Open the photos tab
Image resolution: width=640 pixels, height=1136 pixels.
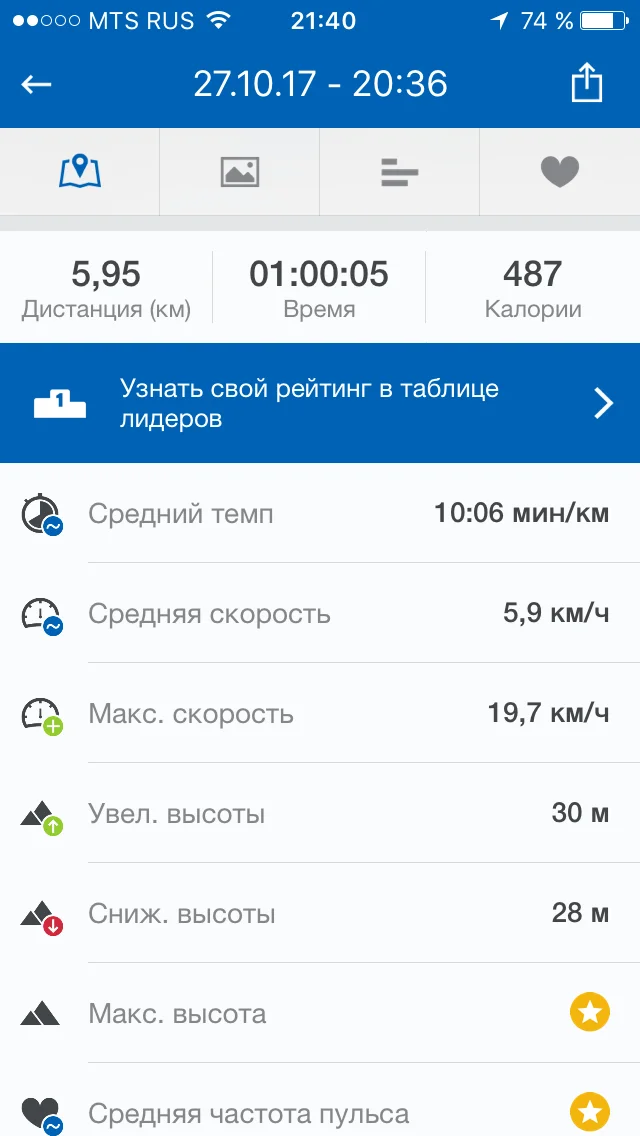[240, 172]
